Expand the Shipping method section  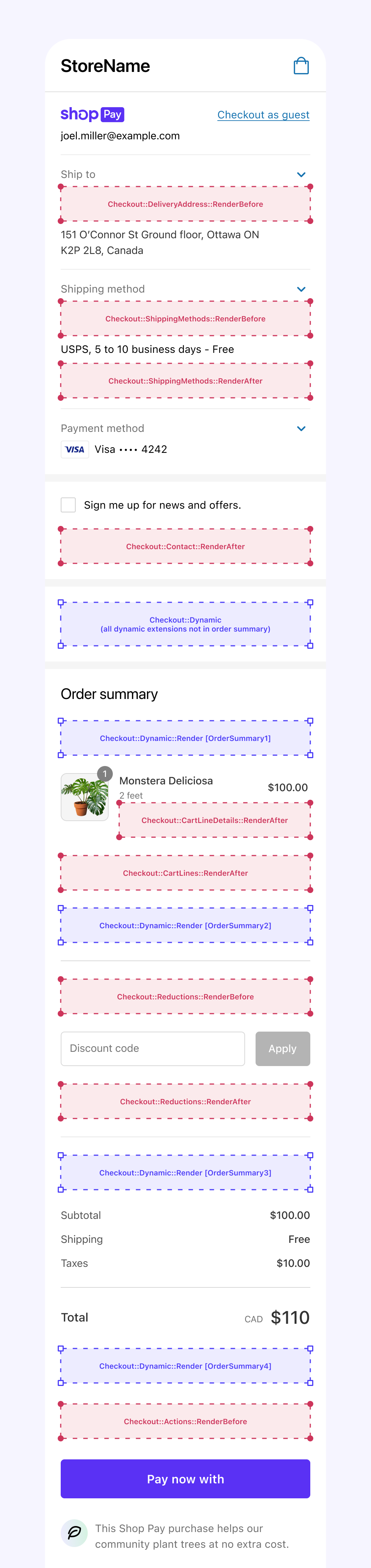click(301, 289)
